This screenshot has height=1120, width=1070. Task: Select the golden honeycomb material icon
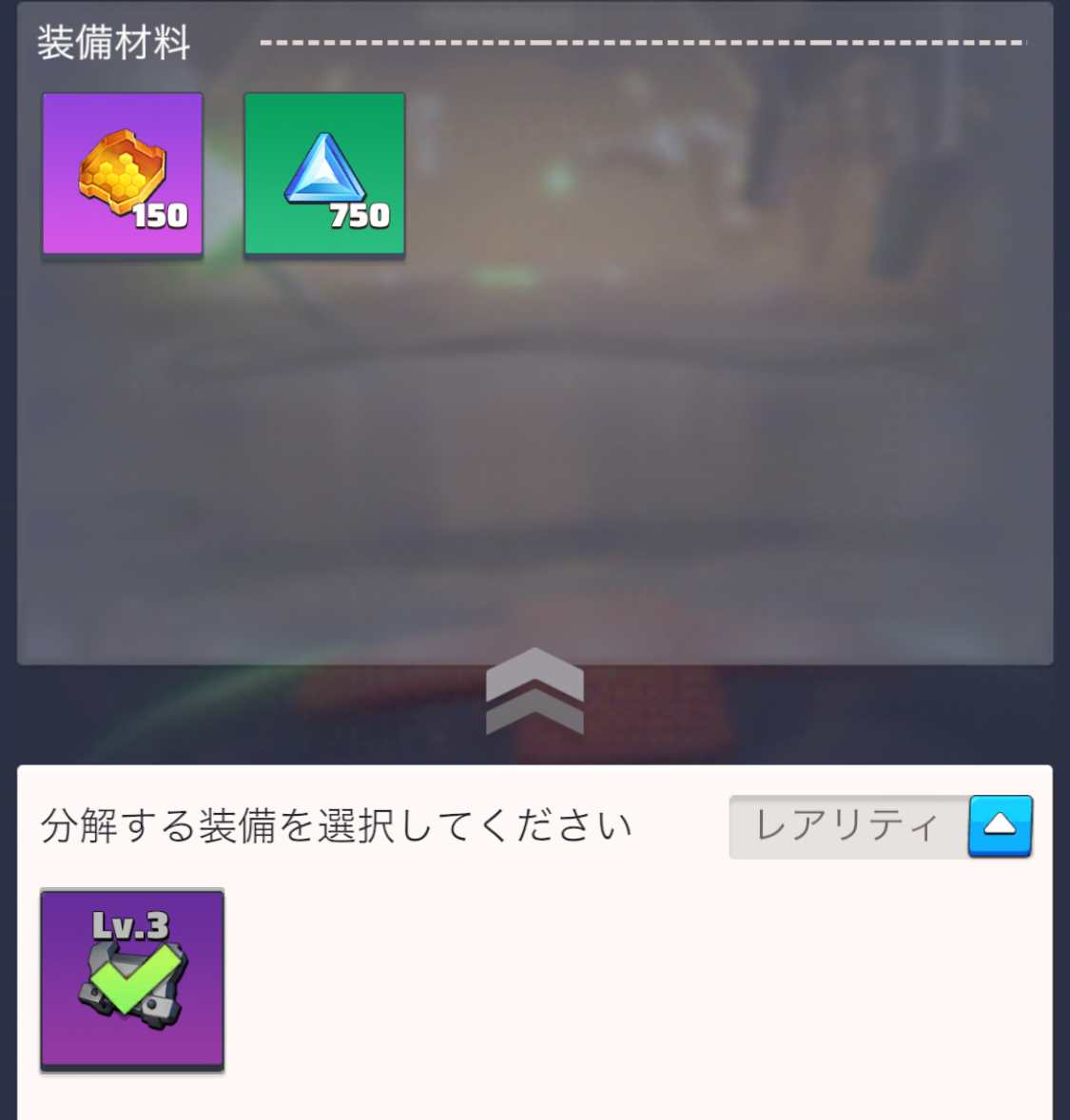121,173
